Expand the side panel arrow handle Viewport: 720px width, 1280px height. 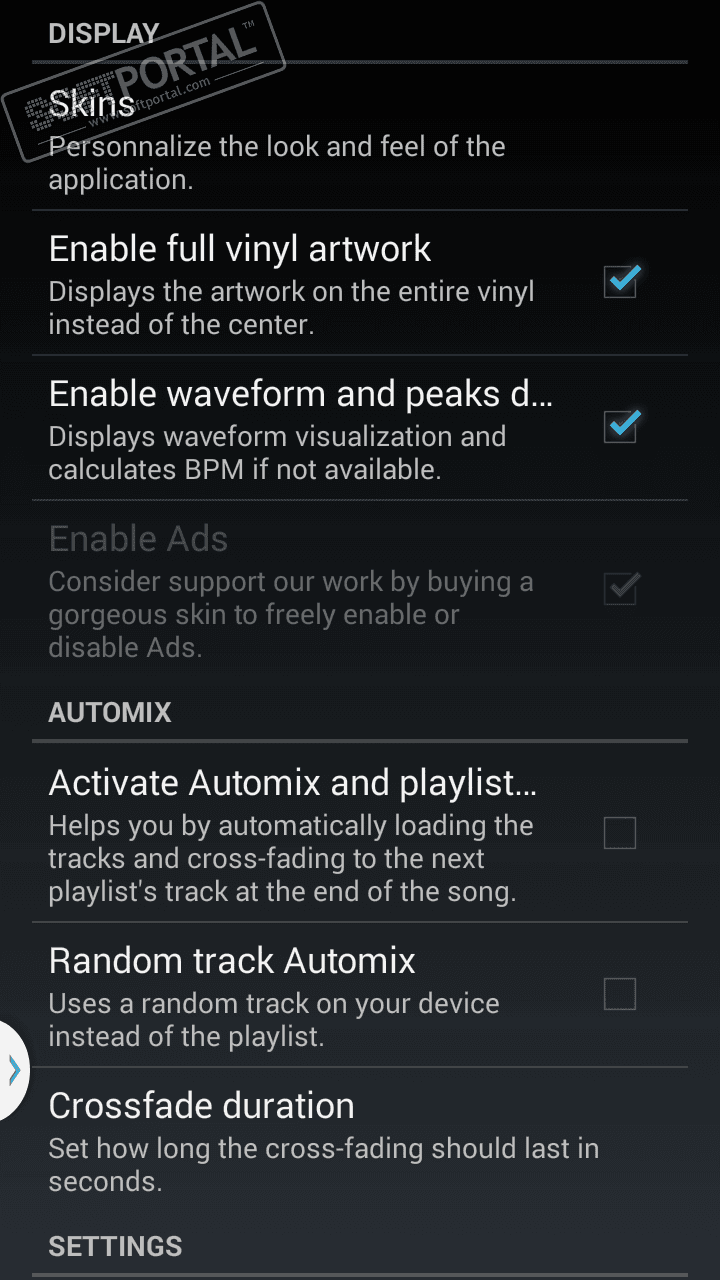click(x=14, y=1070)
